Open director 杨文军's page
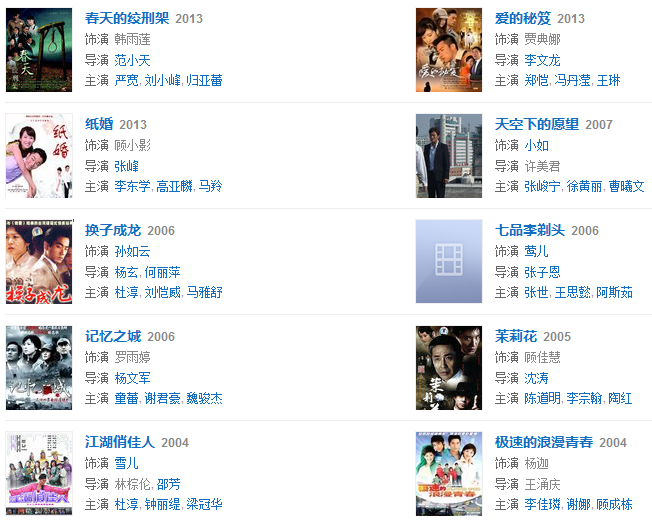 click(x=132, y=378)
